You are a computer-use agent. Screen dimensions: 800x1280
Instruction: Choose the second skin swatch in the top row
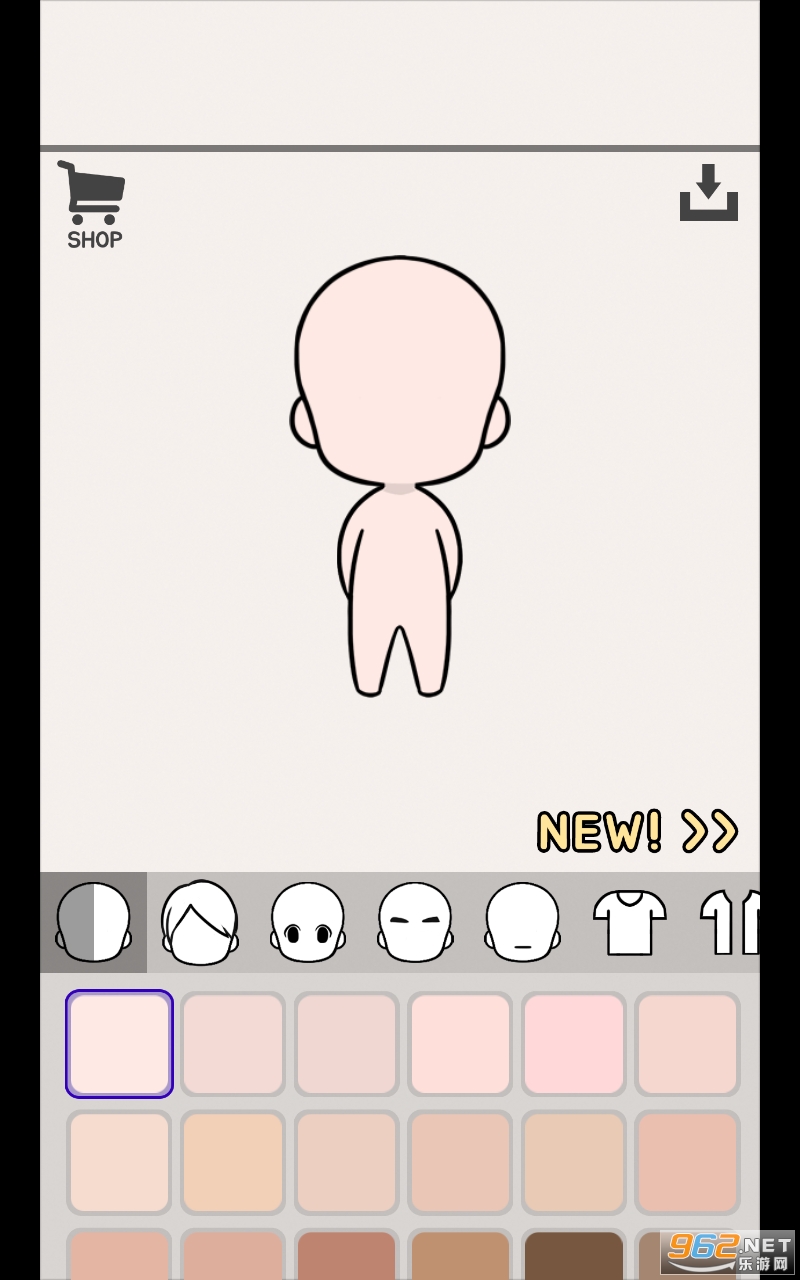click(x=233, y=1044)
